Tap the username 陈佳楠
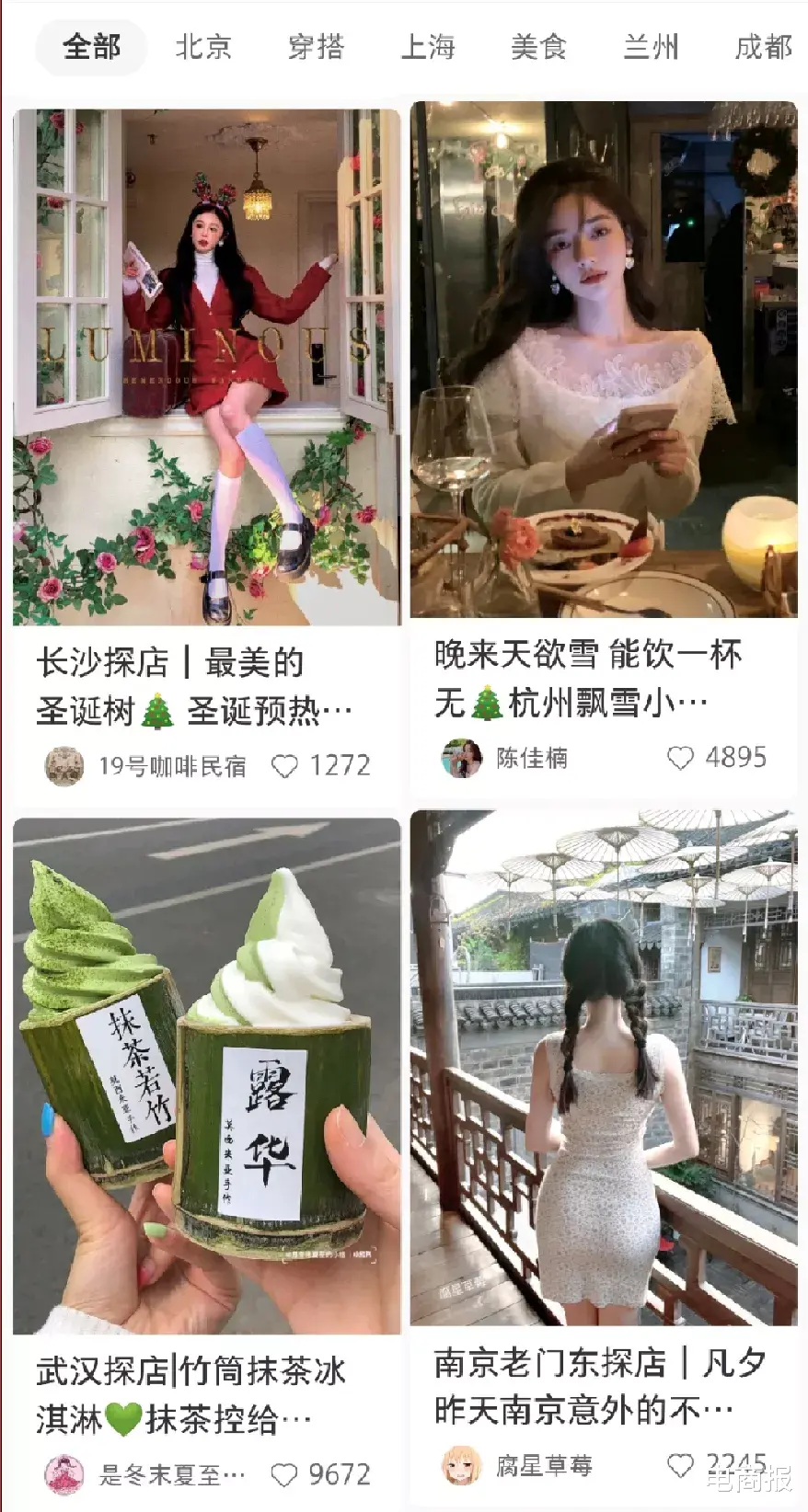The height and width of the screenshot is (1512, 808). pos(532,758)
